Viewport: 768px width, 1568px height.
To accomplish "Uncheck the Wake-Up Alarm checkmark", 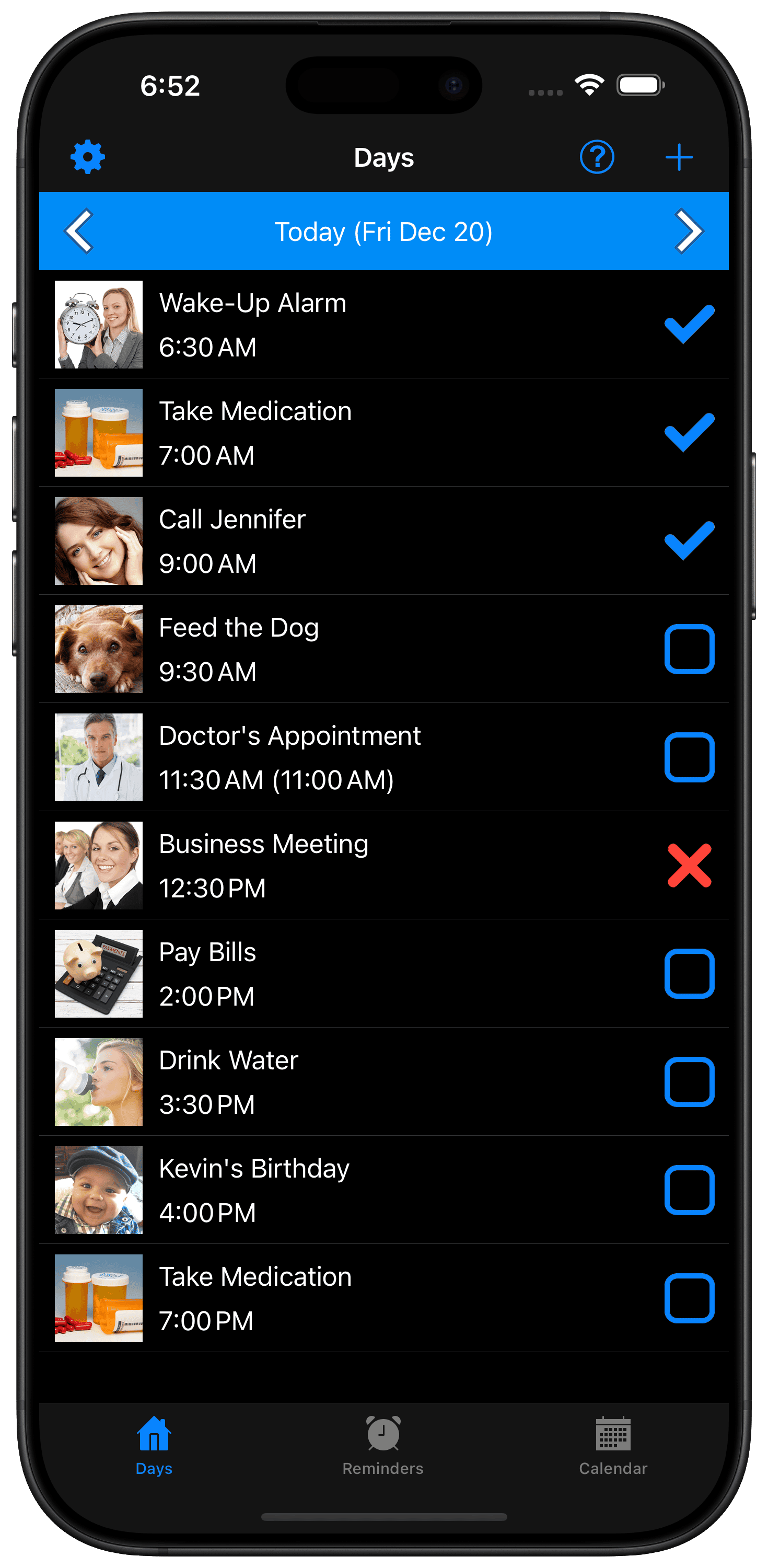I will tap(689, 324).
